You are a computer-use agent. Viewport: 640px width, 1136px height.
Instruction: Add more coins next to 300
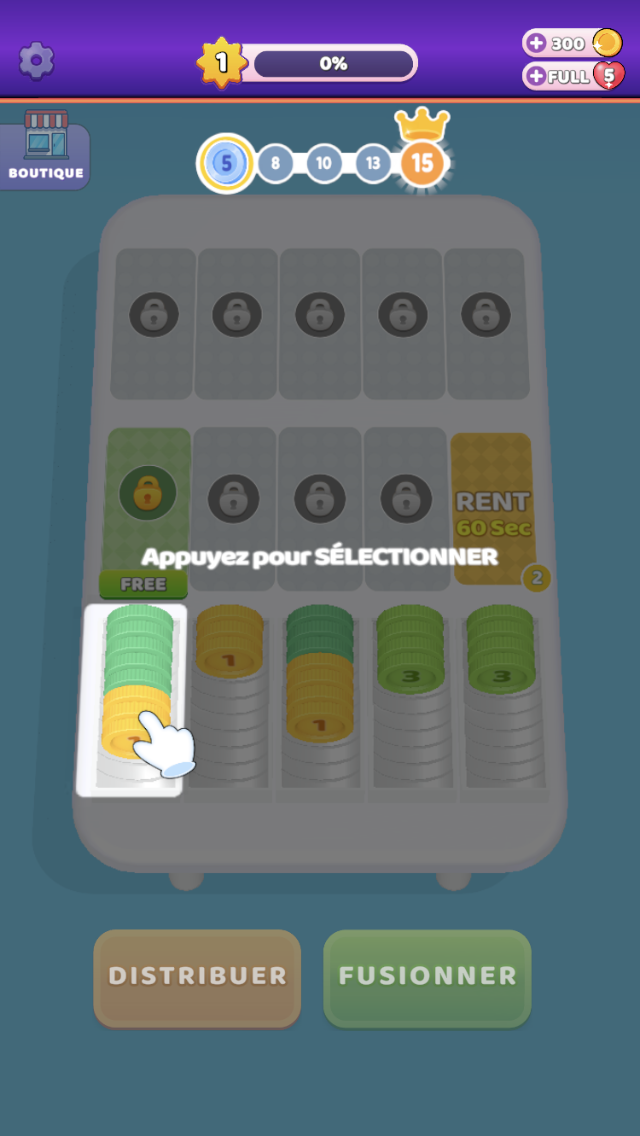coord(537,43)
